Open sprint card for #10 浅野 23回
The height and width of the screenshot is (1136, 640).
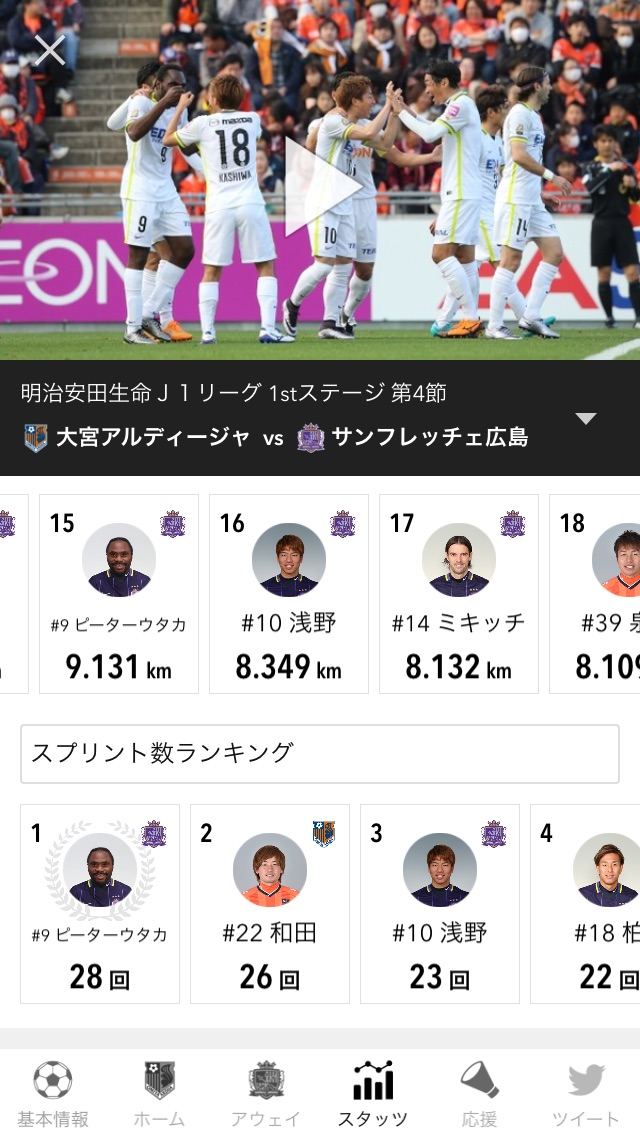(x=440, y=904)
